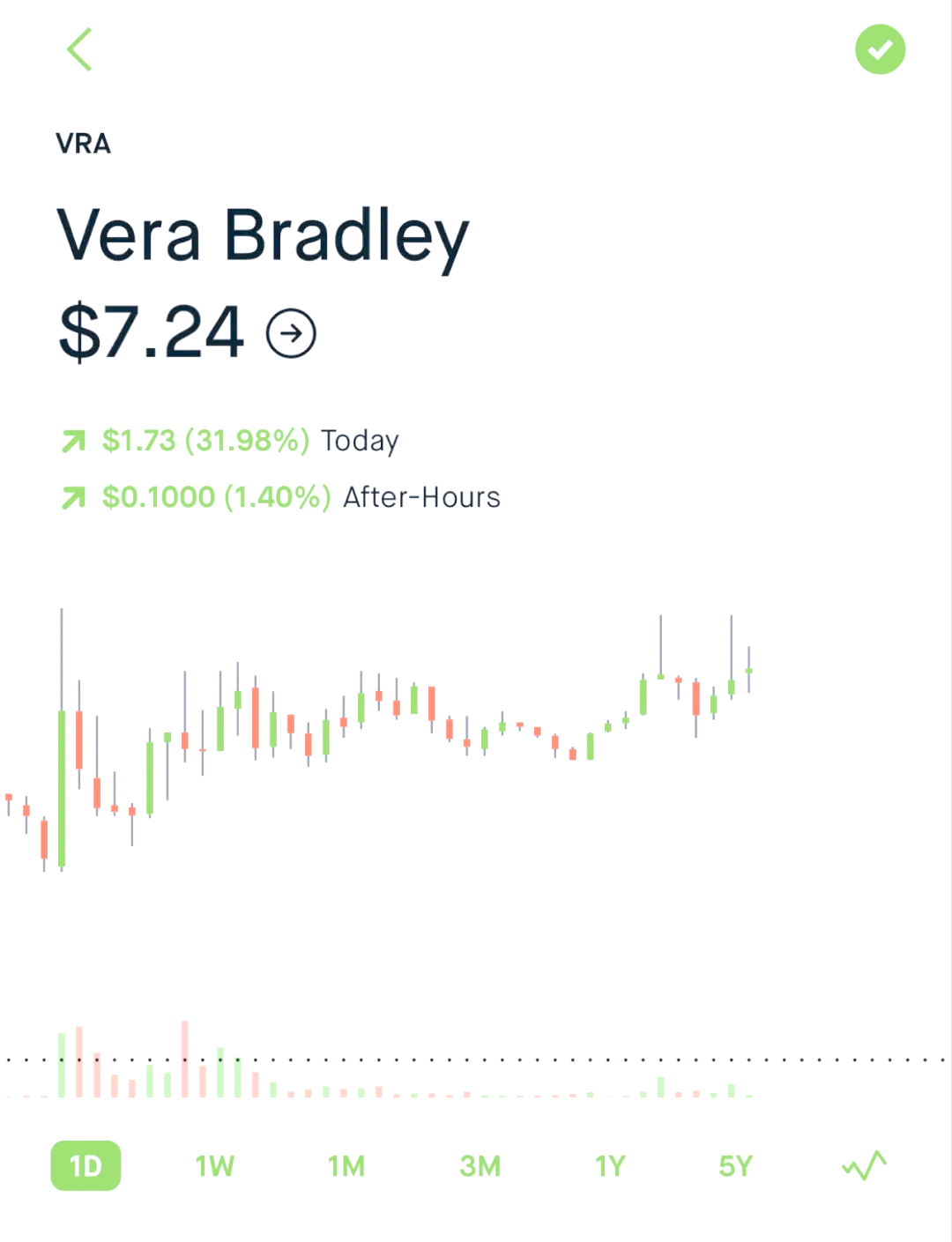
Task: Go back using the green arrow
Action: tap(79, 49)
